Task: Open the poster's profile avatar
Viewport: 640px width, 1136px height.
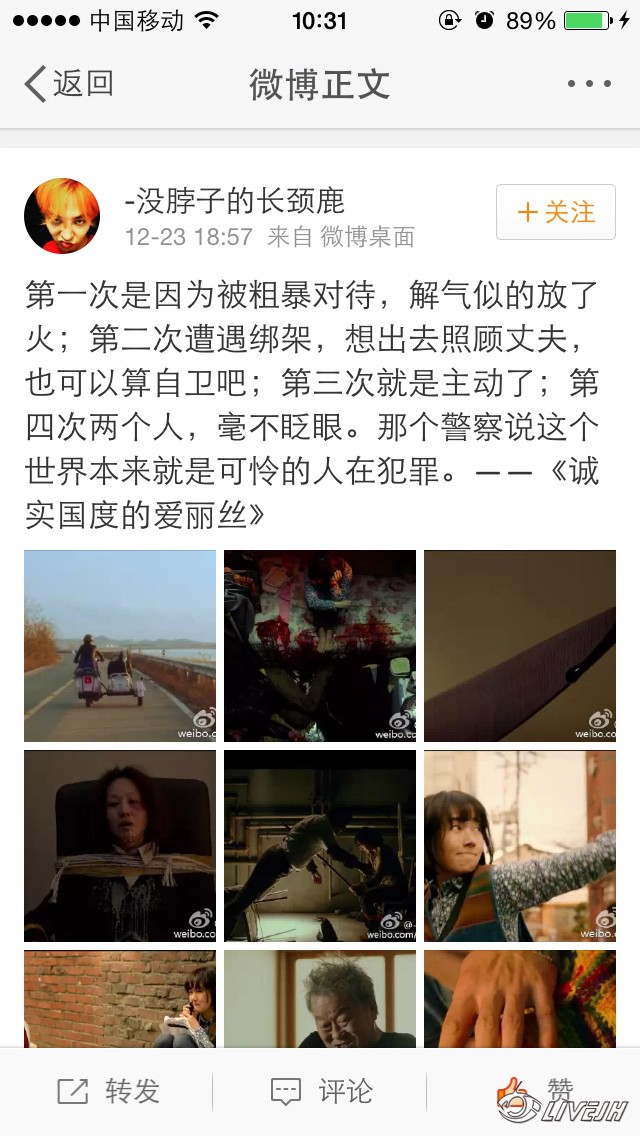Action: 62,216
